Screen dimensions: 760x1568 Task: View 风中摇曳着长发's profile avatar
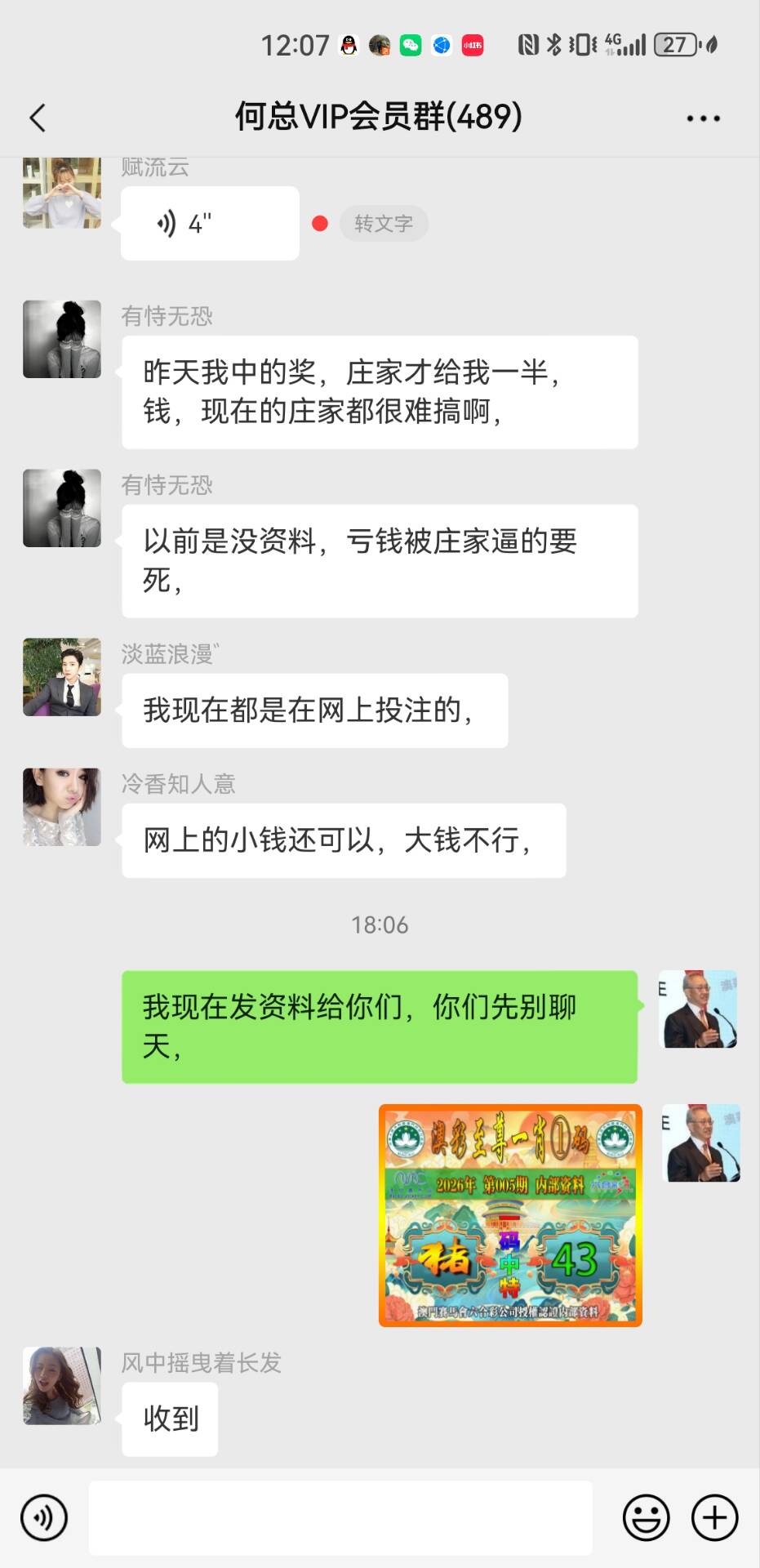[62, 1386]
